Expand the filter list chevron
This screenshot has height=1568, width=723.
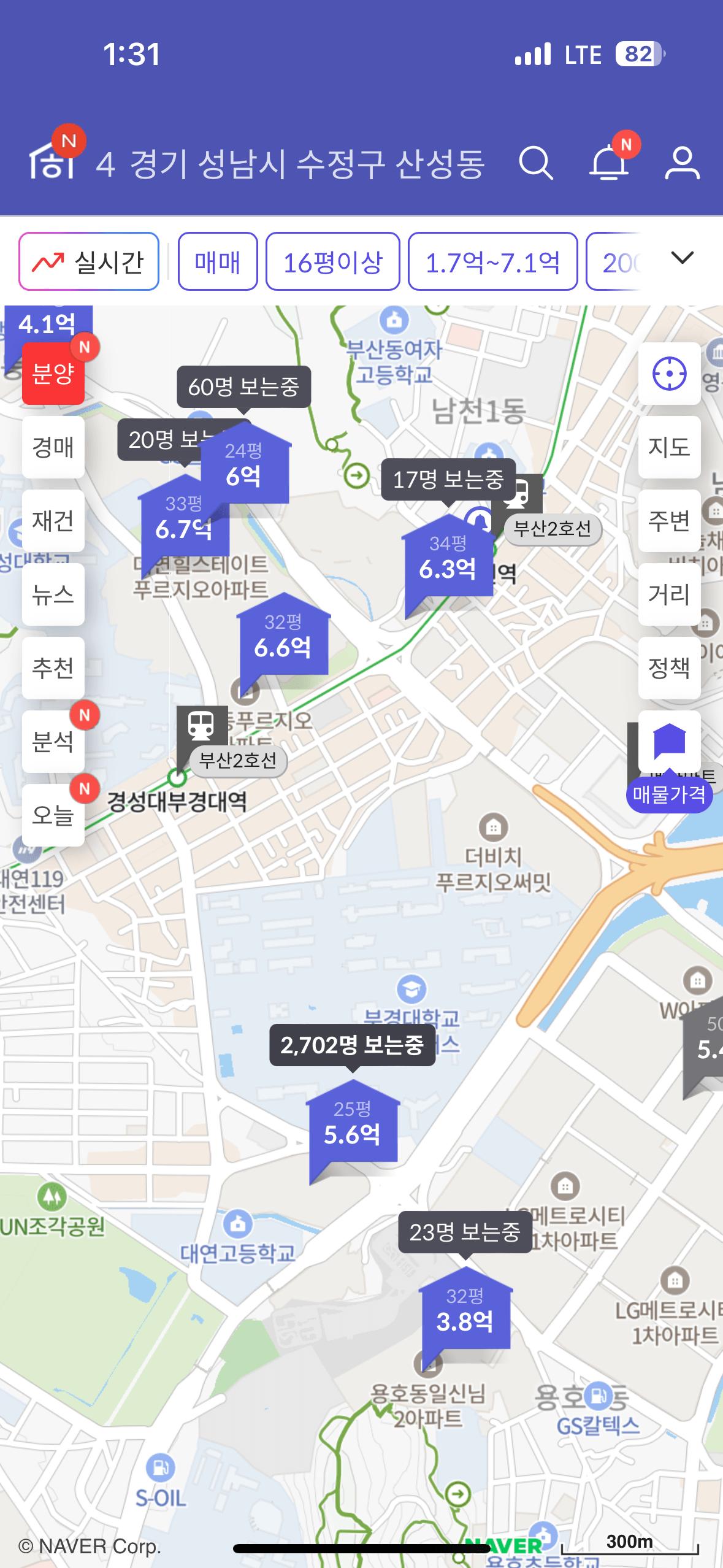tap(682, 258)
